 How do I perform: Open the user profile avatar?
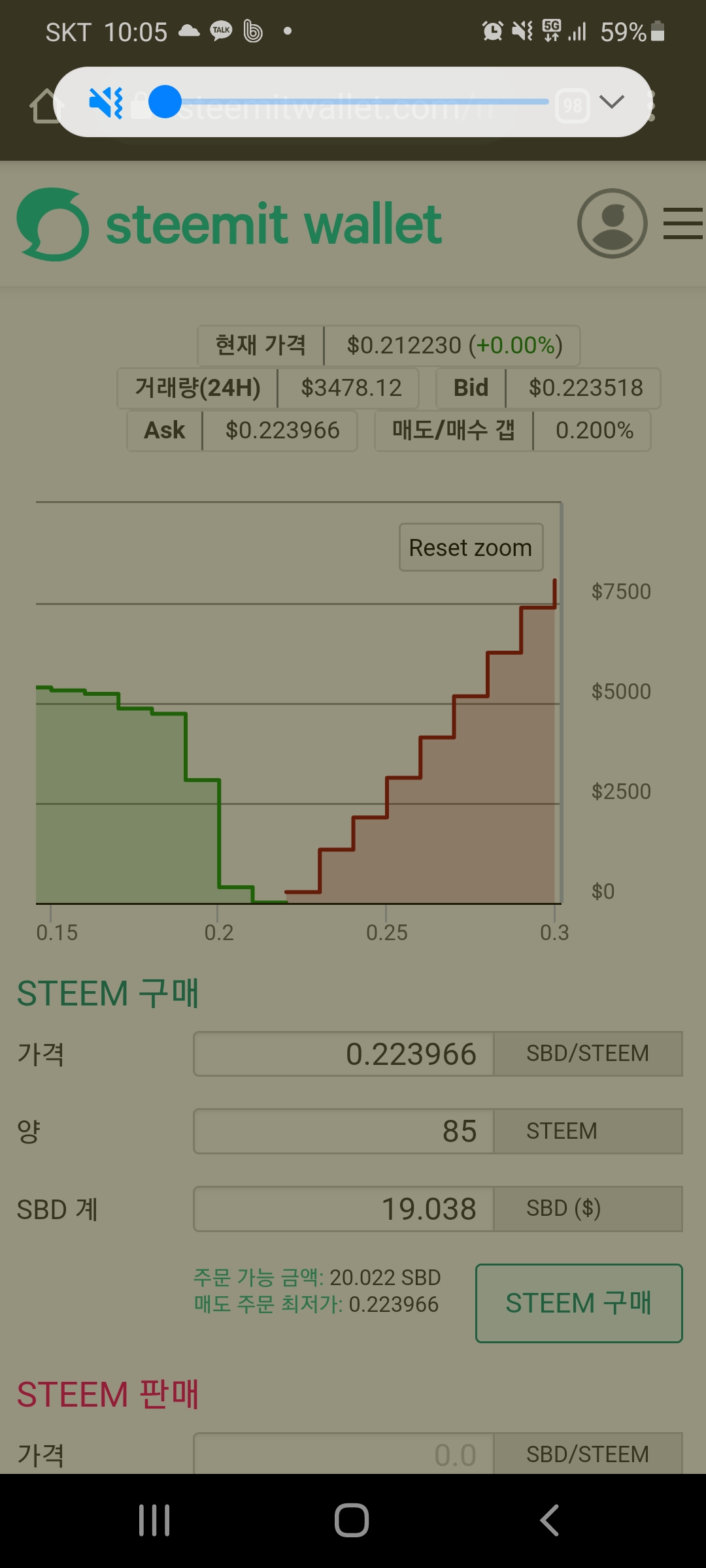(613, 223)
